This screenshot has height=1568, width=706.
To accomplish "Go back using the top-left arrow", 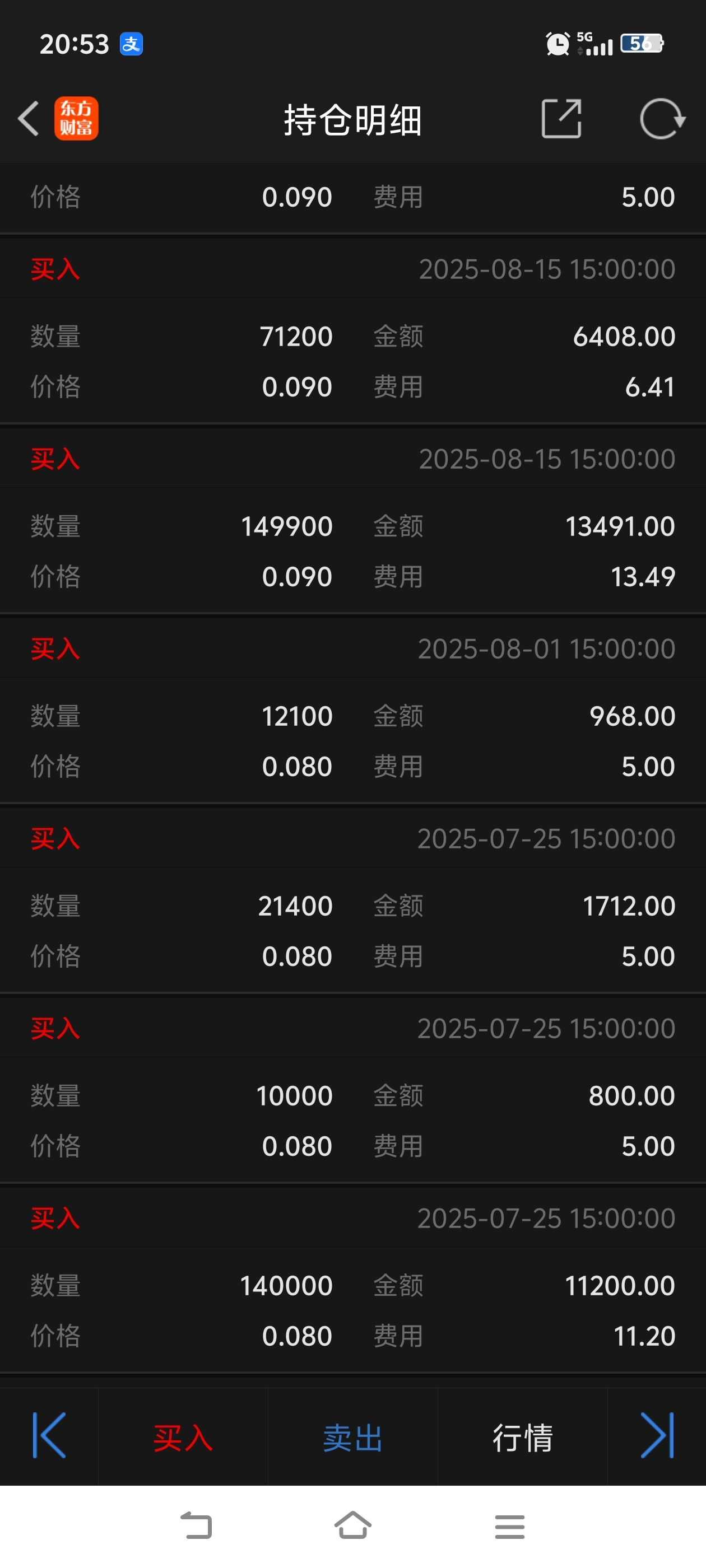I will (29, 119).
